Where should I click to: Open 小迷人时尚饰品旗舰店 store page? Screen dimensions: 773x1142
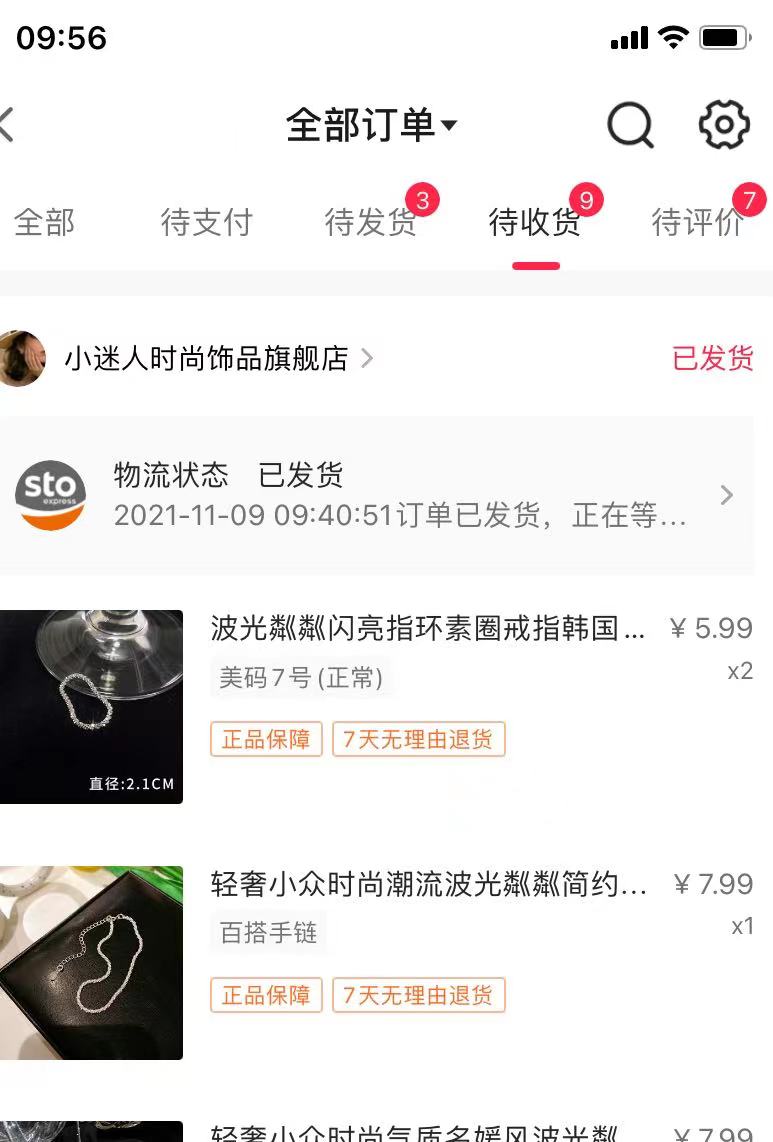pyautogui.click(x=207, y=358)
